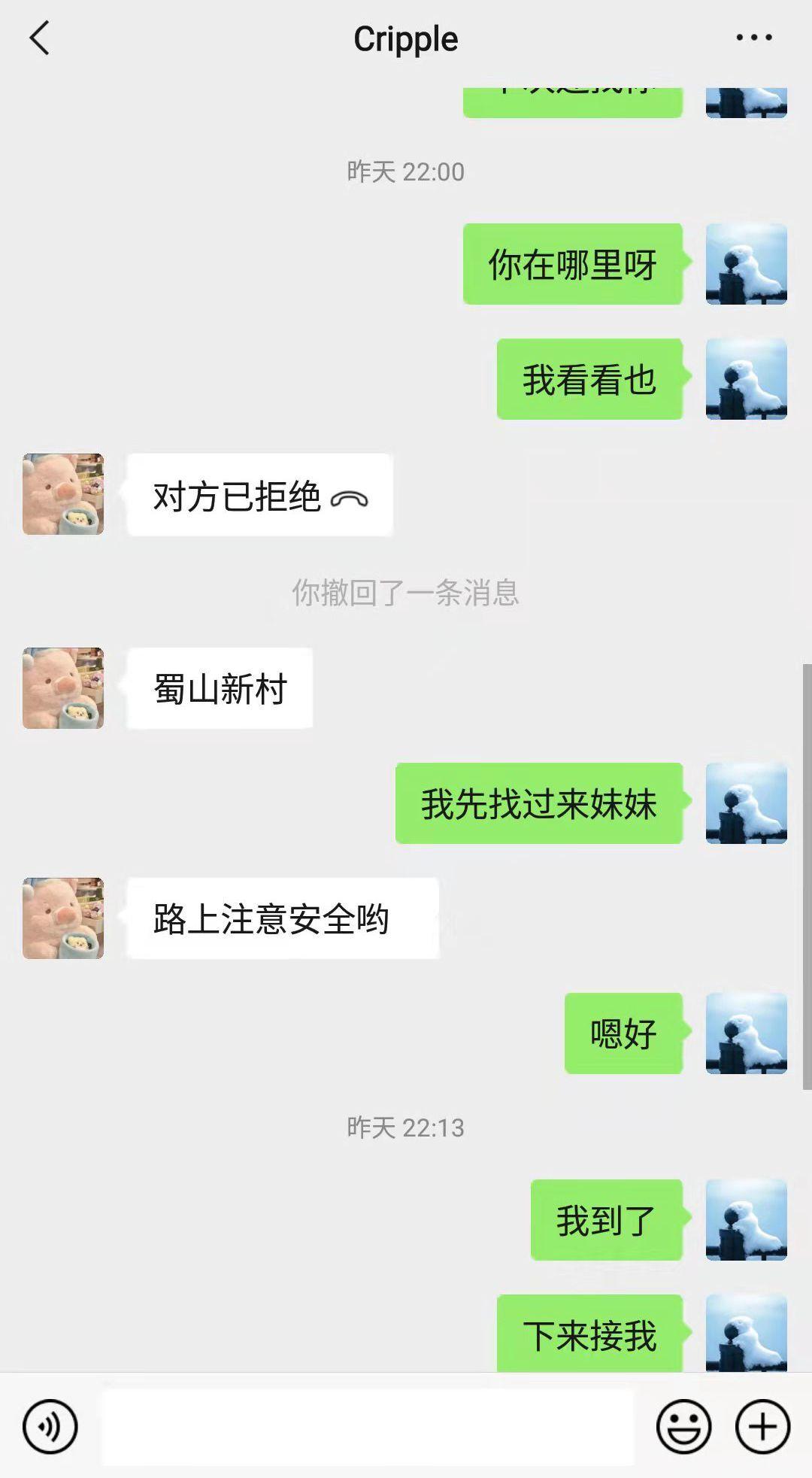Focus the message text field
Image resolution: width=812 pixels, height=1478 pixels.
(367, 1426)
